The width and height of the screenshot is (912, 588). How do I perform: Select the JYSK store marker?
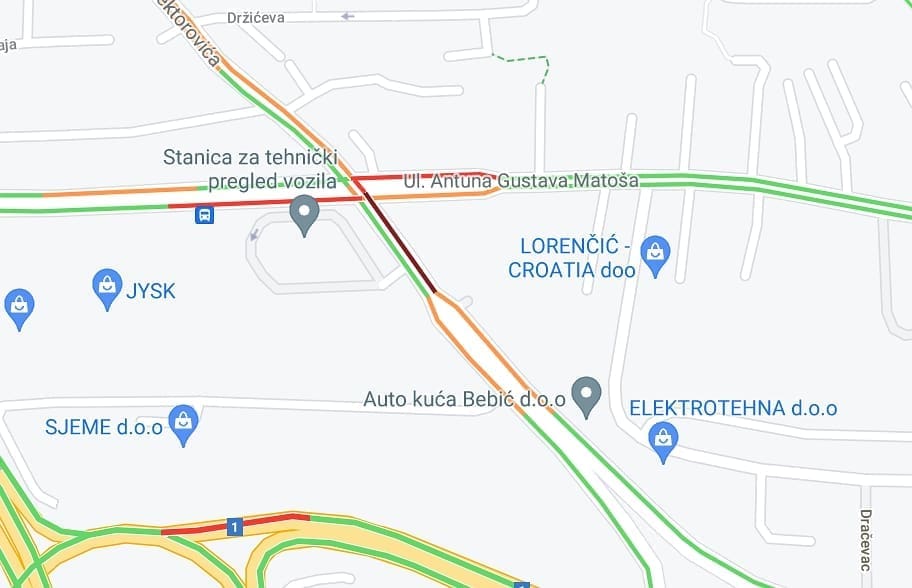(x=107, y=287)
